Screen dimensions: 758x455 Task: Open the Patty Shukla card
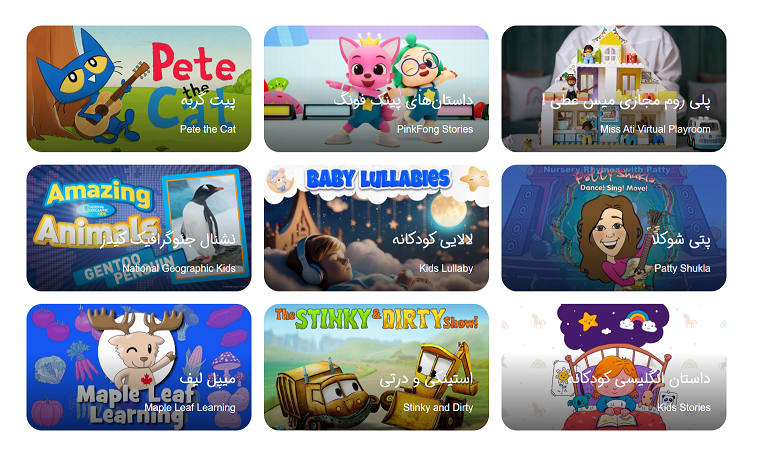tap(613, 228)
